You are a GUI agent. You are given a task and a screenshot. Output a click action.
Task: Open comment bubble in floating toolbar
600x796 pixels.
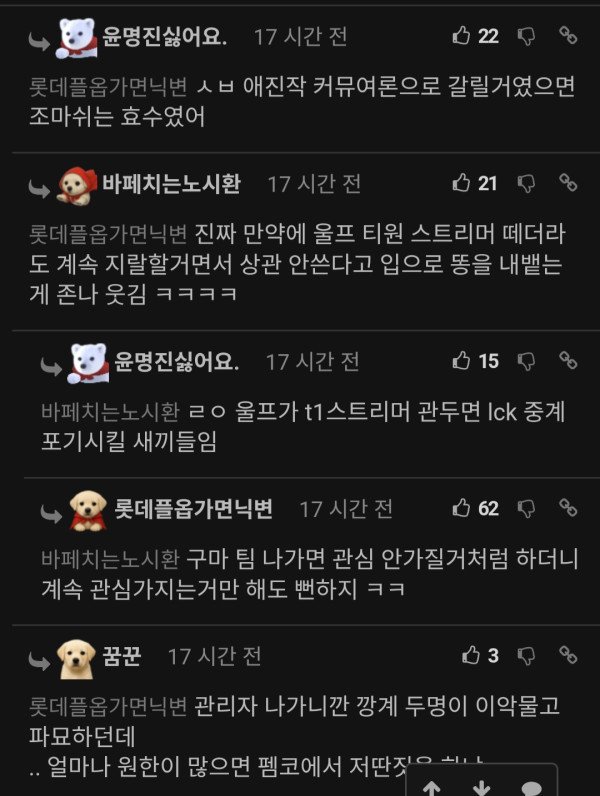pyautogui.click(x=531, y=786)
